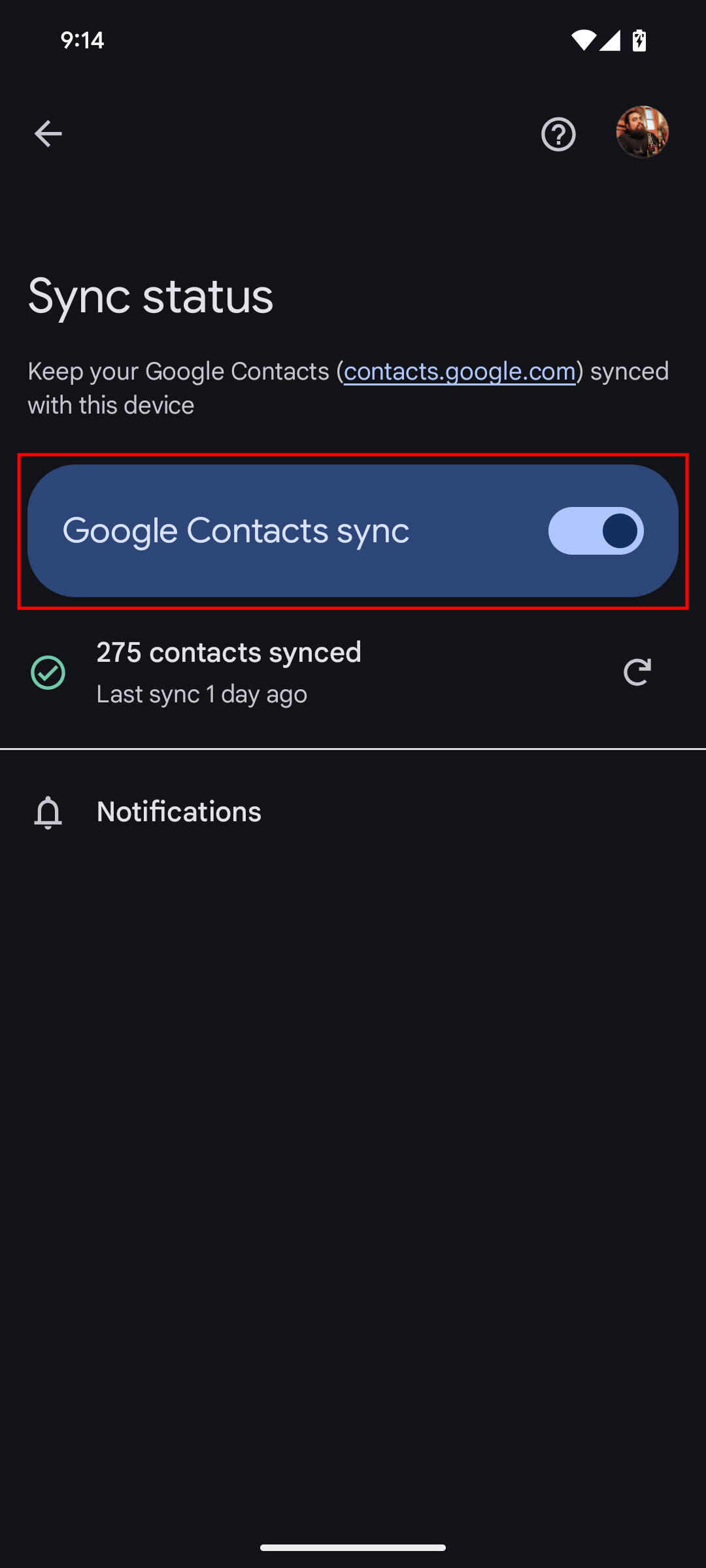Tap the back arrow

(x=48, y=133)
